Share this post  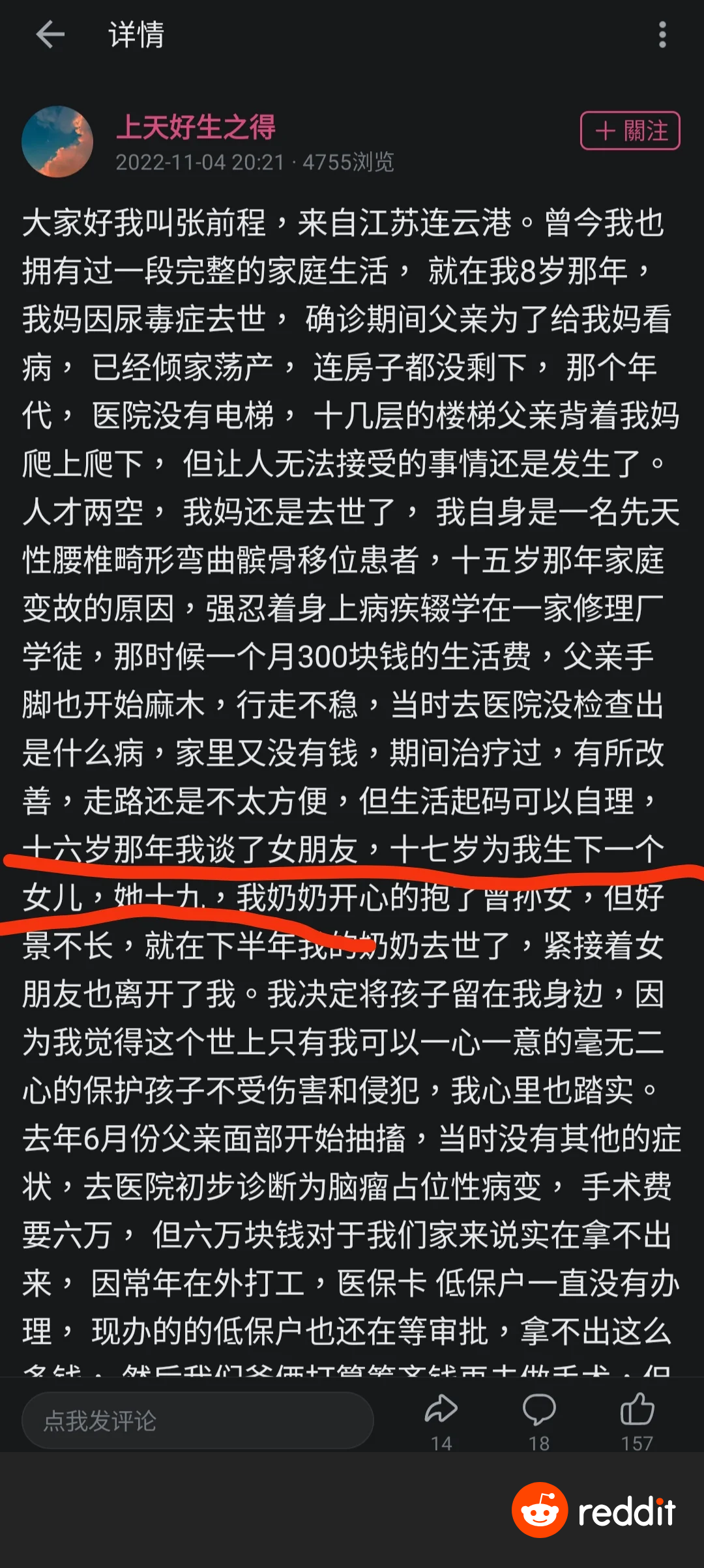[441, 1422]
